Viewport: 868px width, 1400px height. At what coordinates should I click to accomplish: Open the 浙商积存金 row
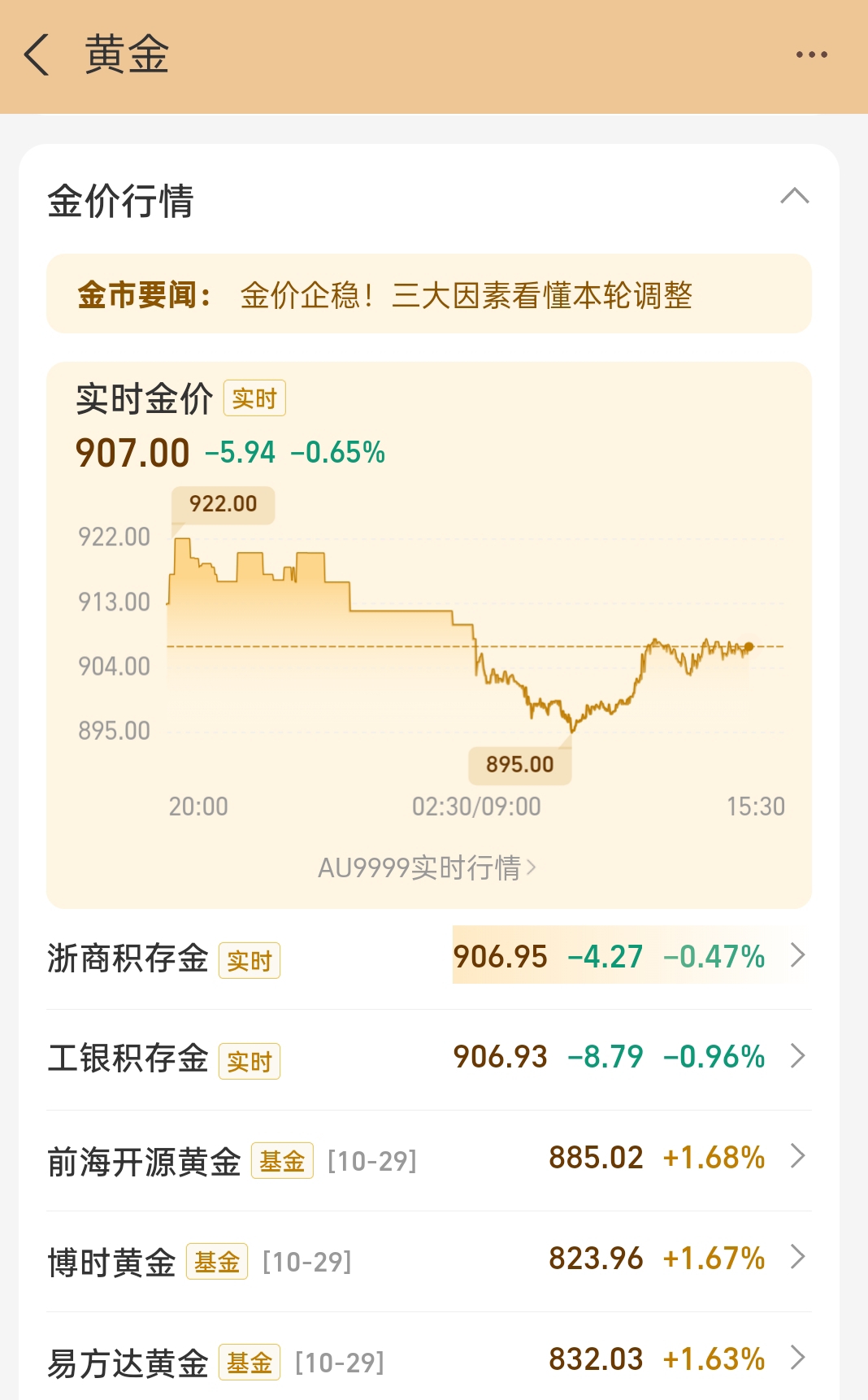click(429, 958)
